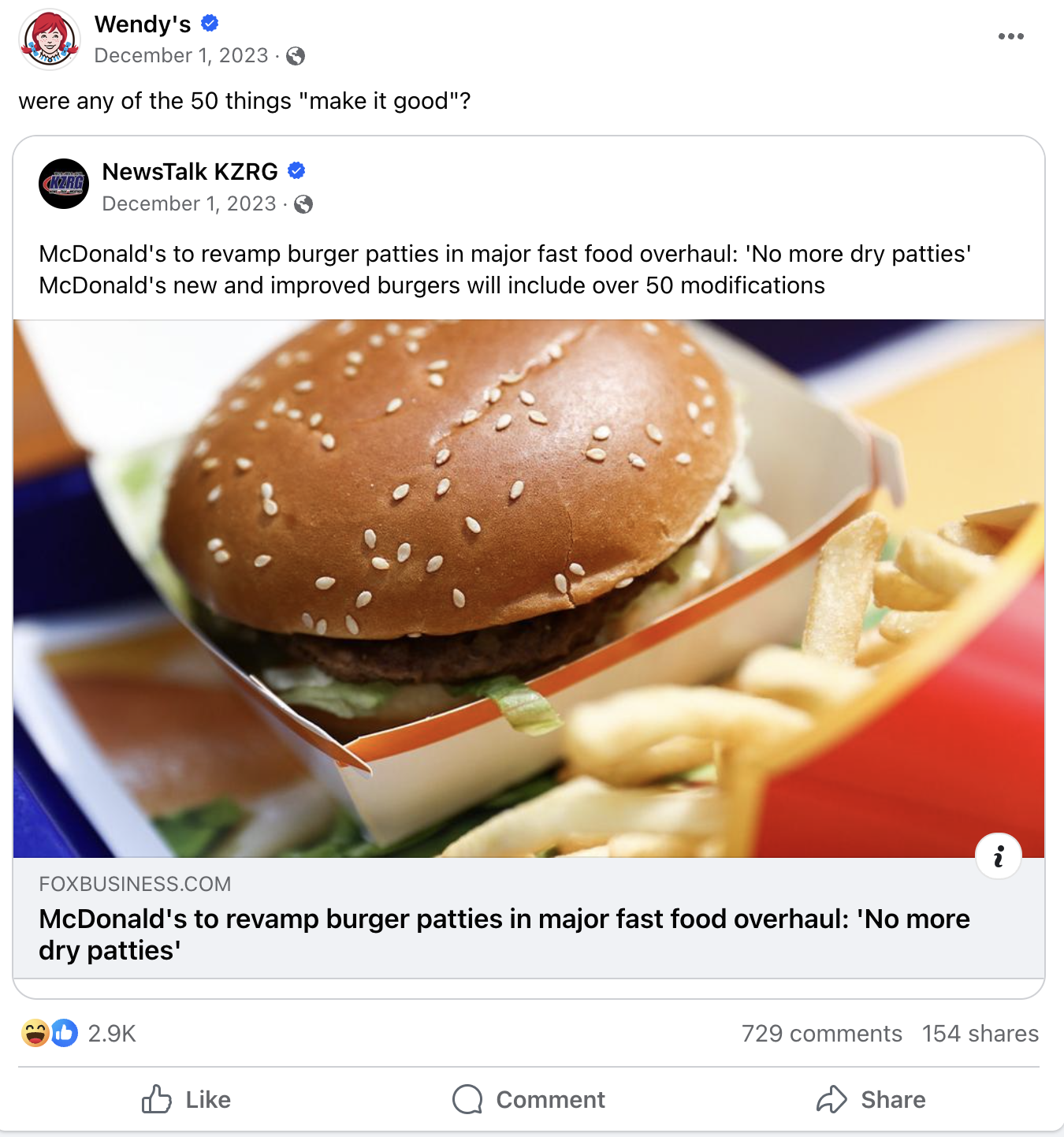The width and height of the screenshot is (1064, 1137).
Task: Click the Comment speech bubble icon
Action: point(467,1099)
